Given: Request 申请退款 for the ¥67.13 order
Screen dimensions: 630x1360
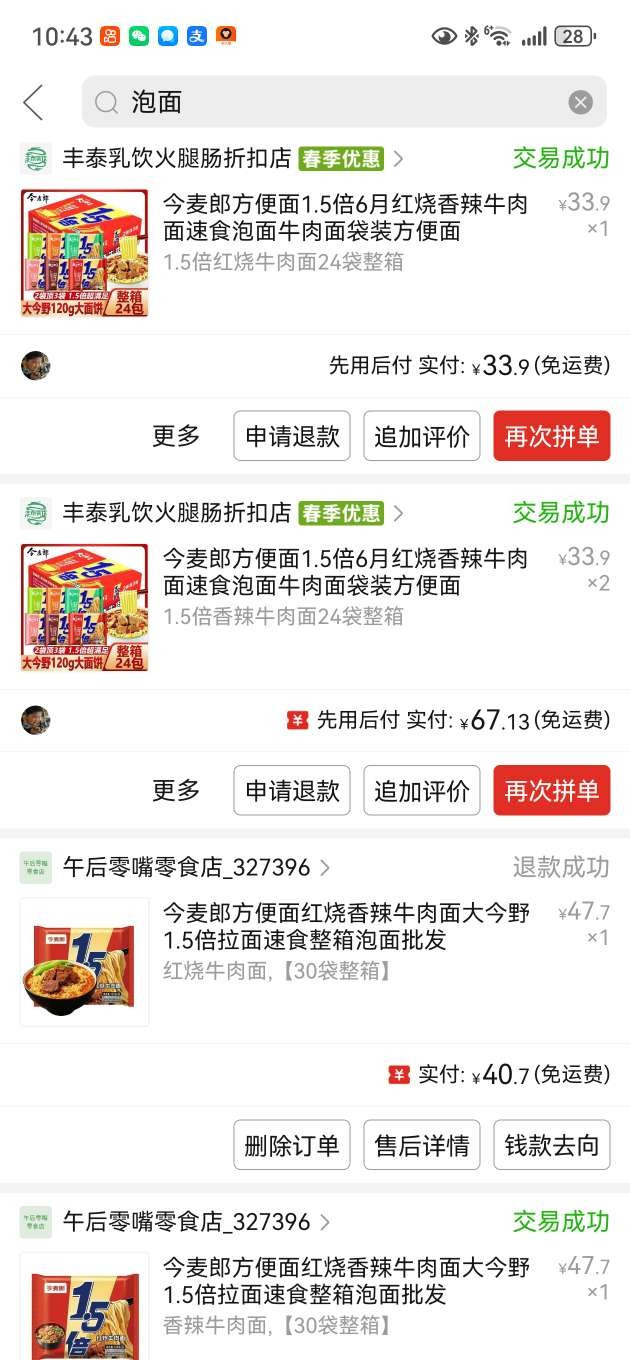Looking at the screenshot, I should (292, 791).
